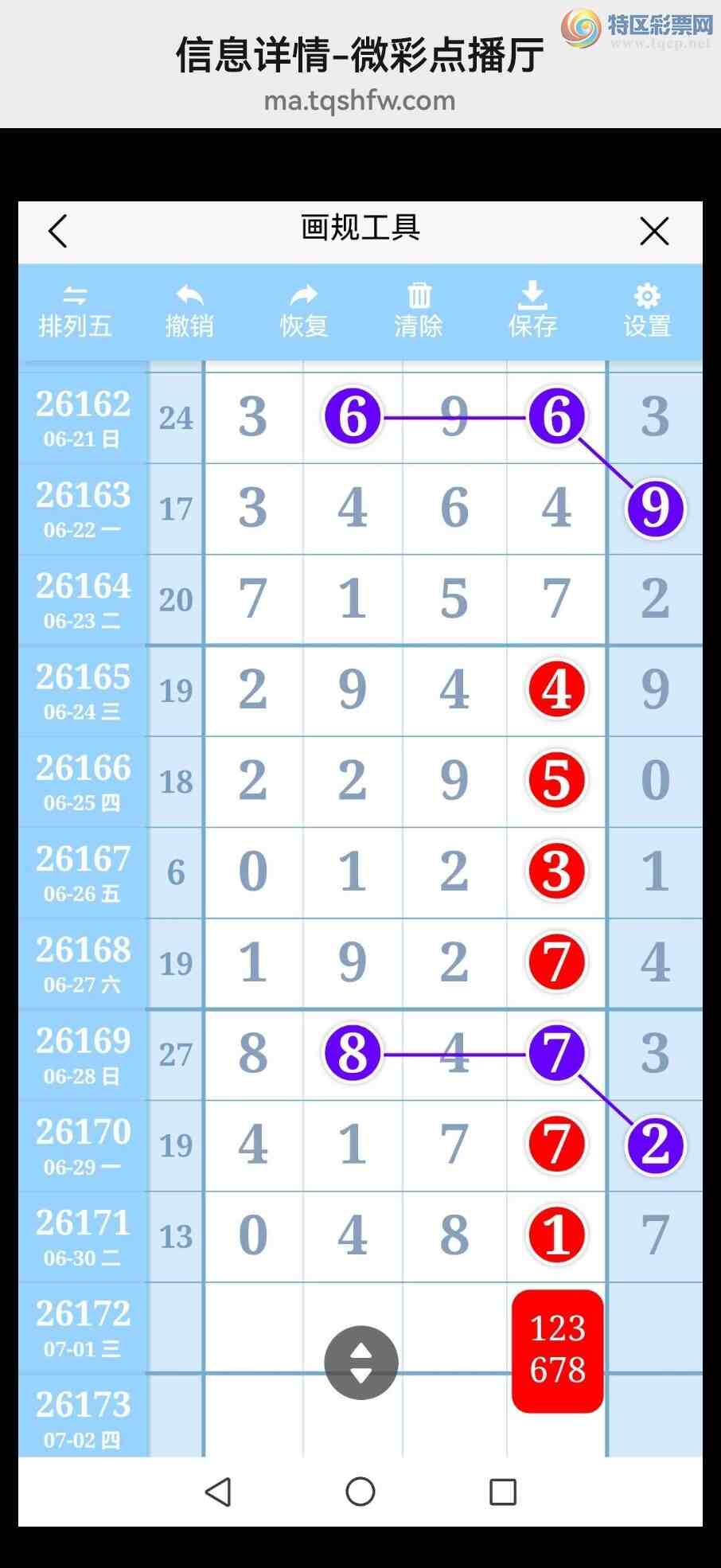721x1568 pixels.
Task: Tap the gray up-down arrows floating button
Action: pos(361,1363)
